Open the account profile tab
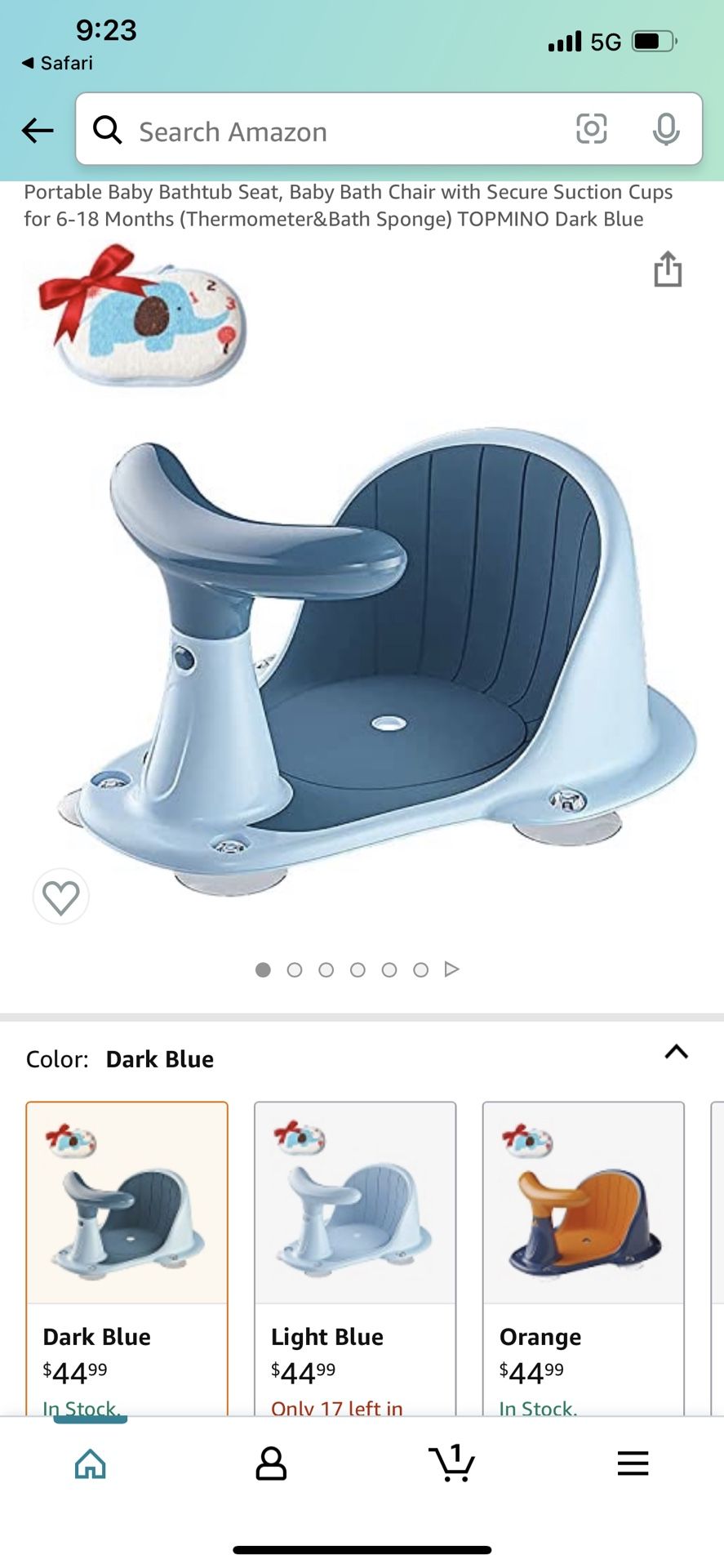 point(271,1463)
